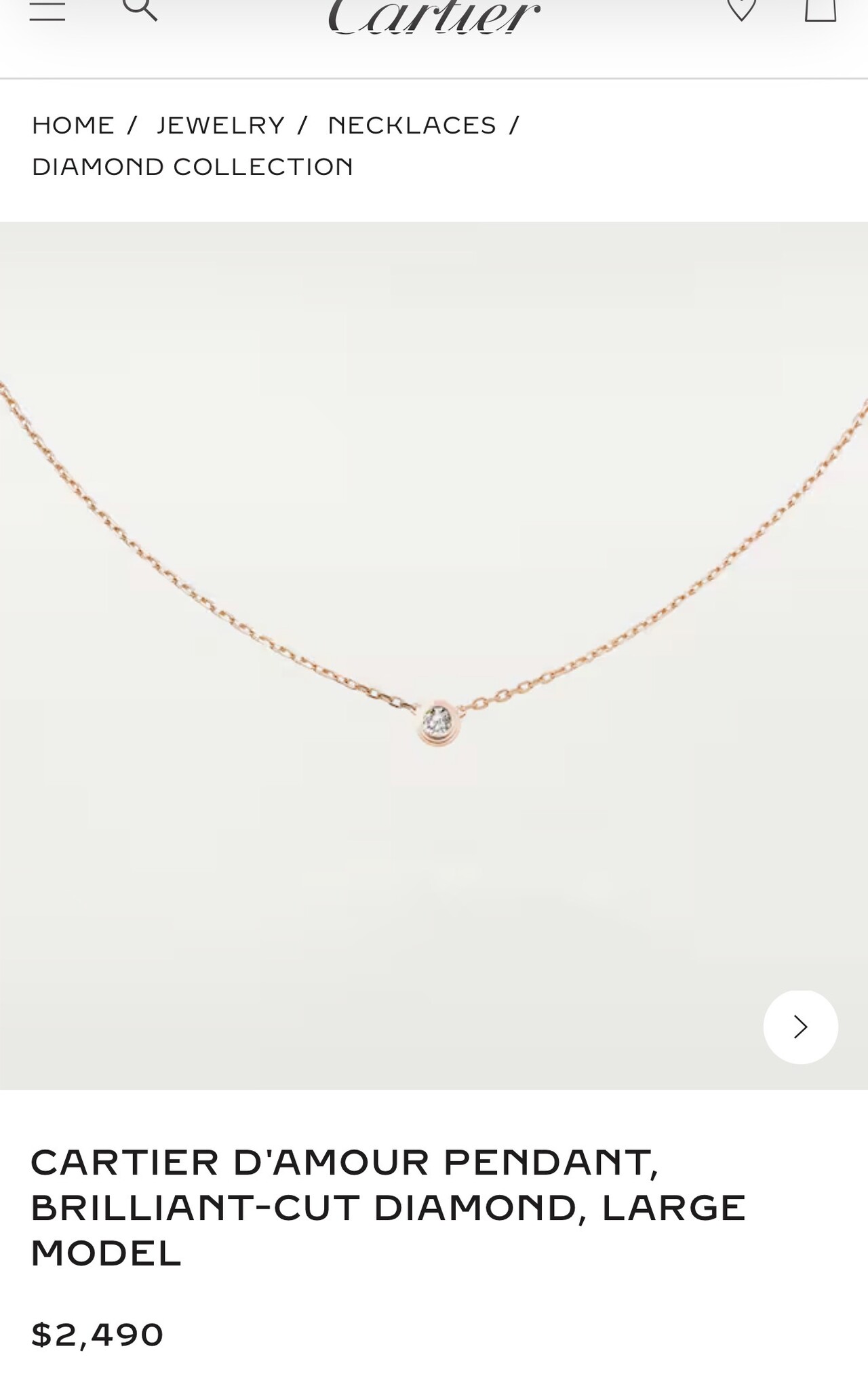The image size is (868, 1376).
Task: Tap the Cartier logo
Action: pos(434,16)
